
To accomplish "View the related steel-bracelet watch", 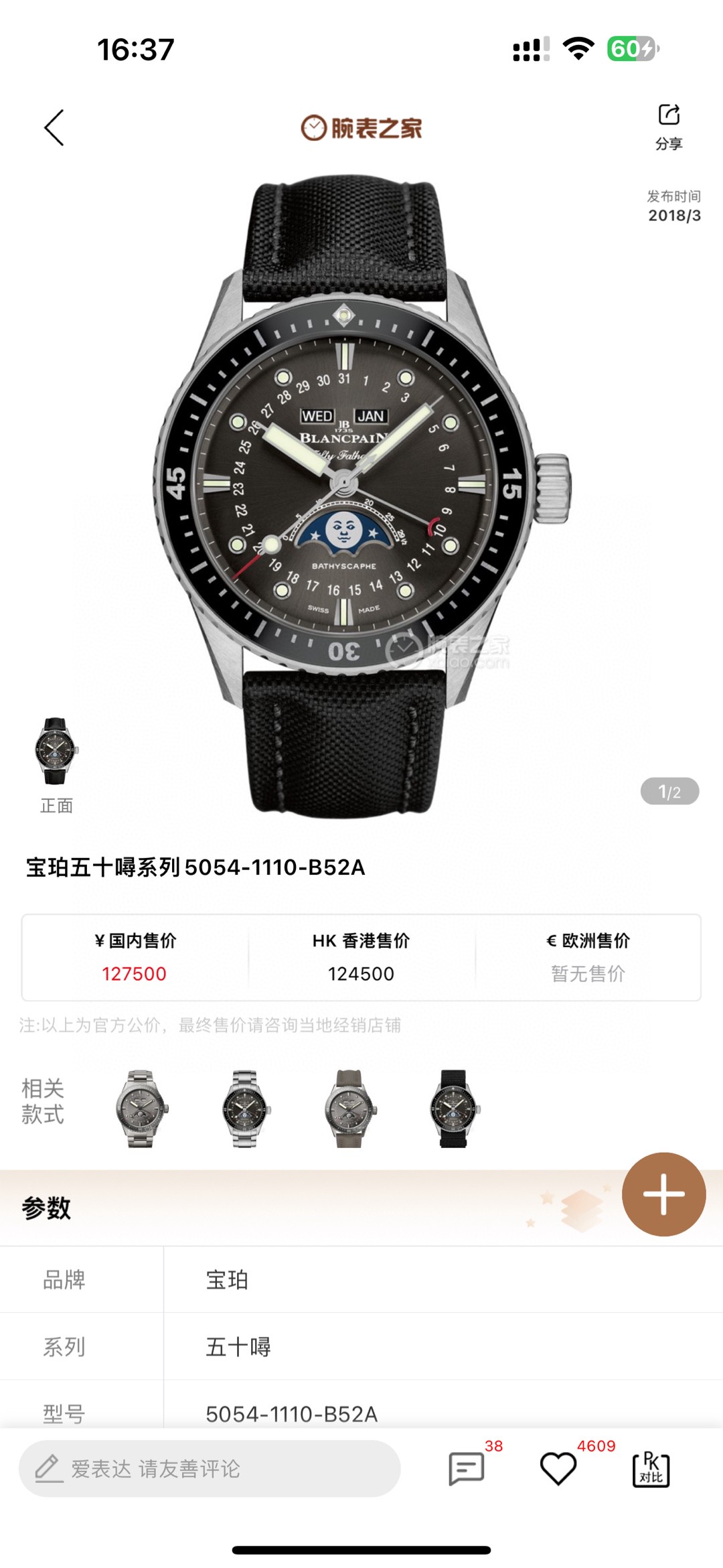I will pos(246,1108).
